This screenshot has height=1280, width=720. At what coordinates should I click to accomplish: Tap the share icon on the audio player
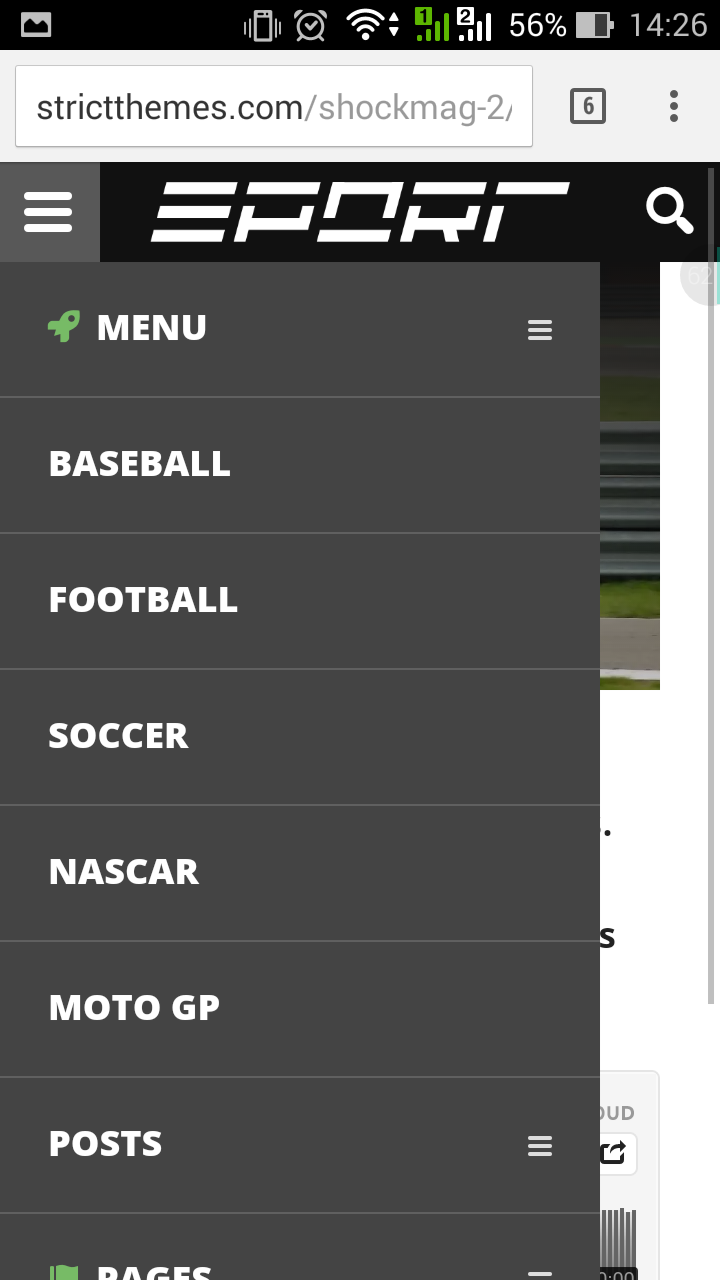pos(613,1153)
